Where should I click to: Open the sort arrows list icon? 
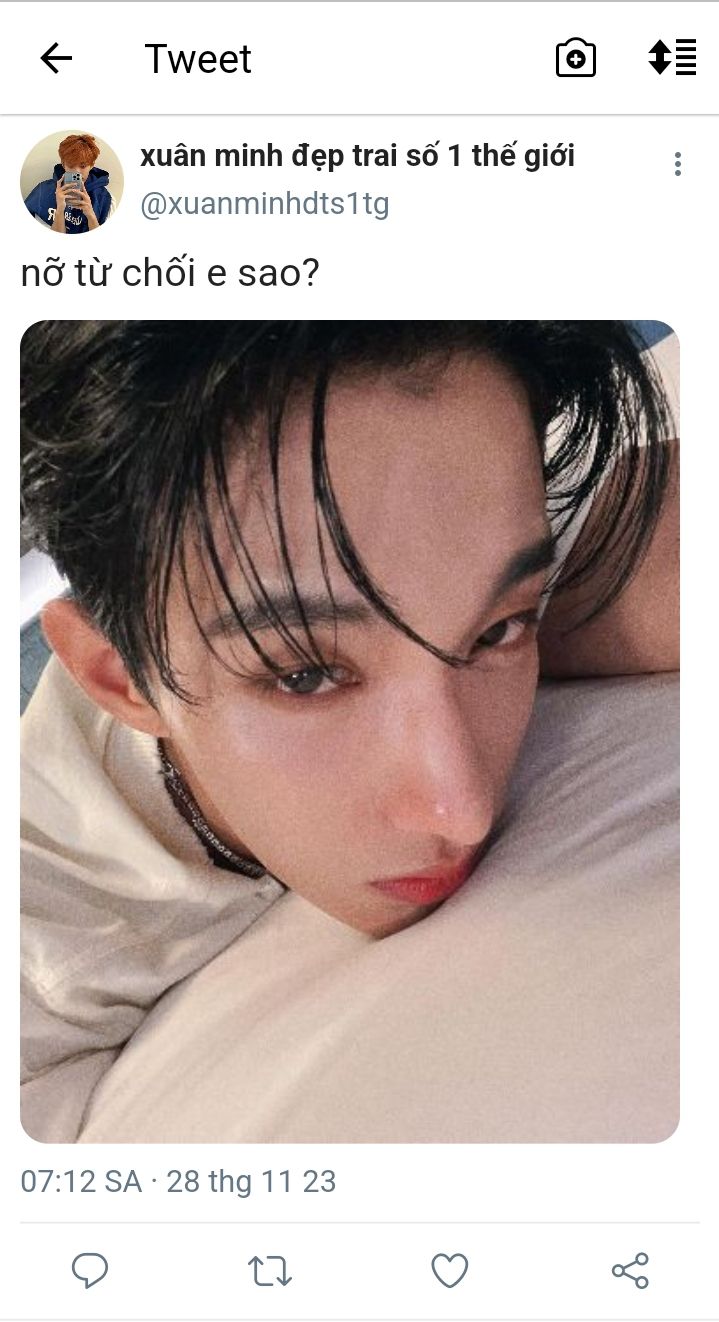coord(672,57)
